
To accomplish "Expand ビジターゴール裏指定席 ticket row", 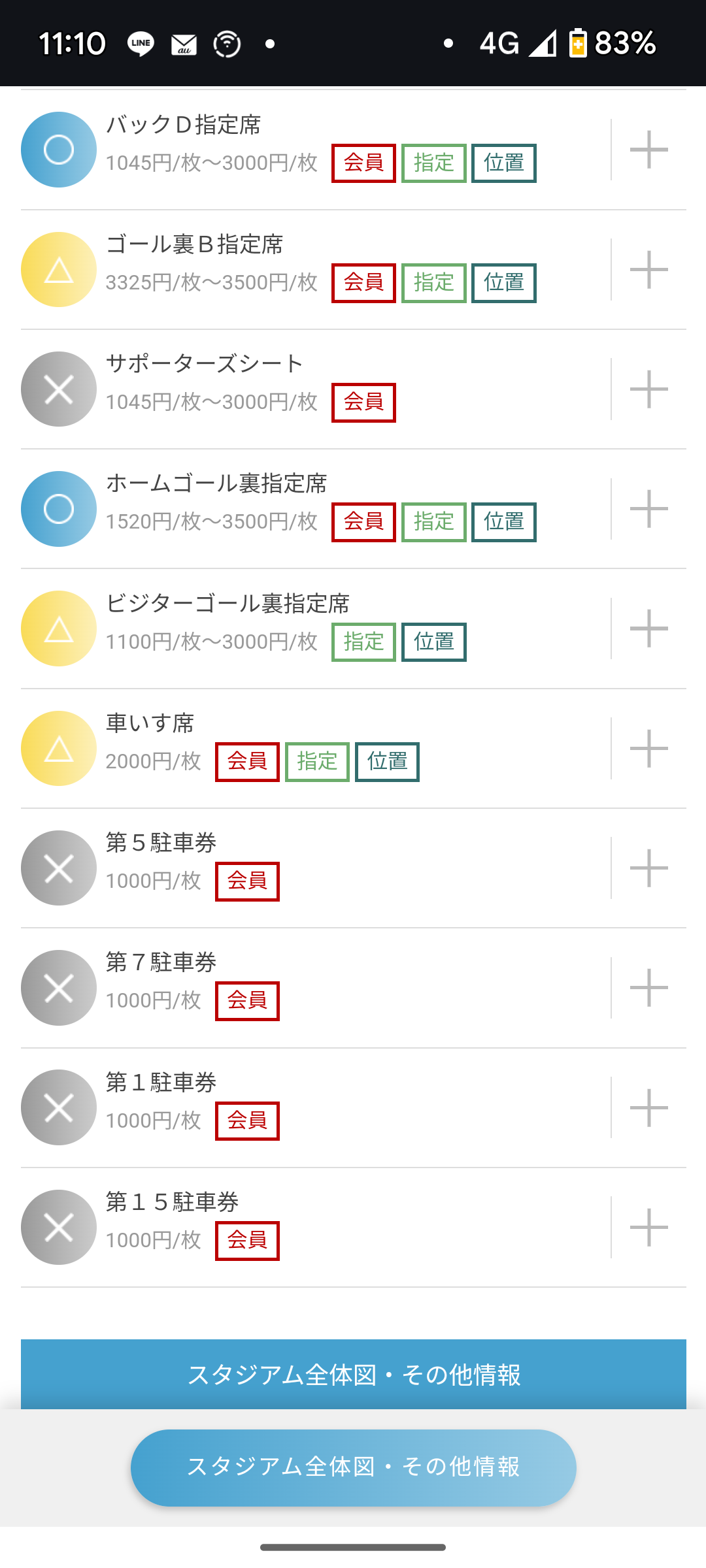I will point(648,629).
